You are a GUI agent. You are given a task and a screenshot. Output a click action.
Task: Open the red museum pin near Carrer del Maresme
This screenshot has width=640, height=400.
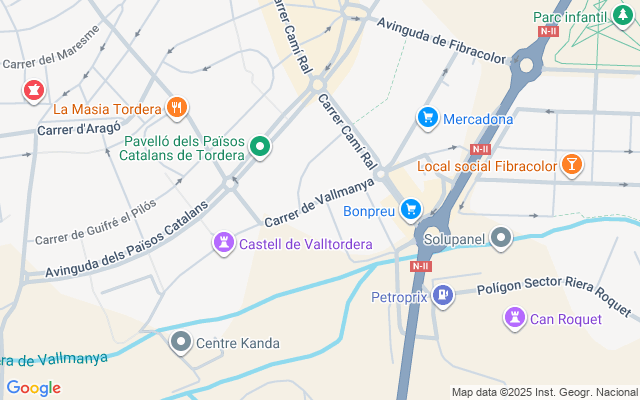pyautogui.click(x=34, y=91)
